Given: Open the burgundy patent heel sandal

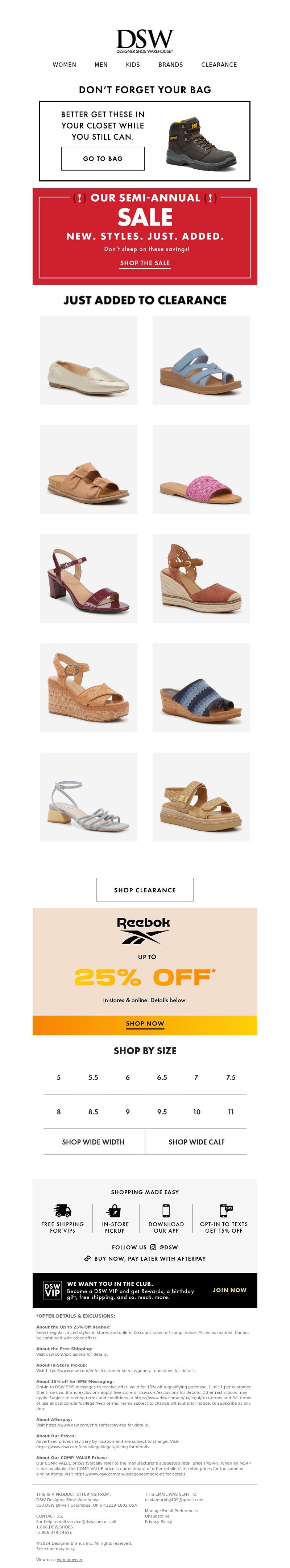Looking at the screenshot, I should coord(89,578).
